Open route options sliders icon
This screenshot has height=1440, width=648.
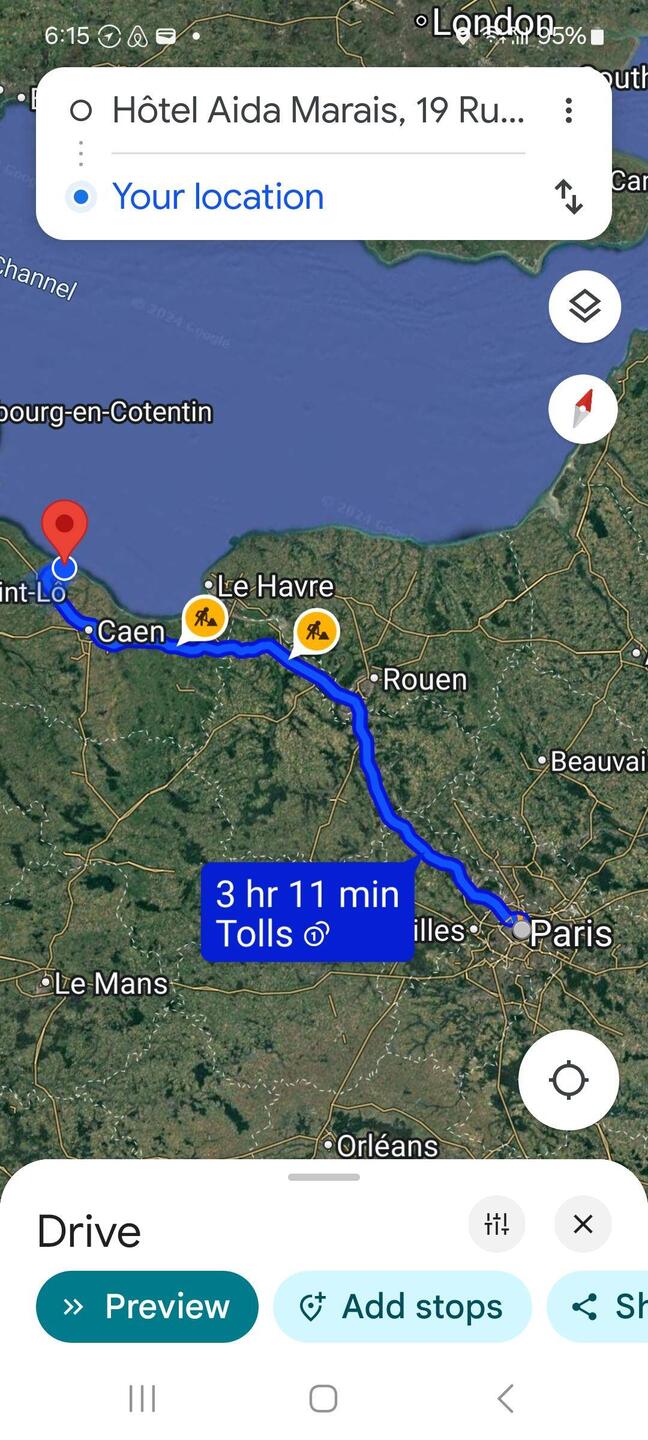(497, 1224)
